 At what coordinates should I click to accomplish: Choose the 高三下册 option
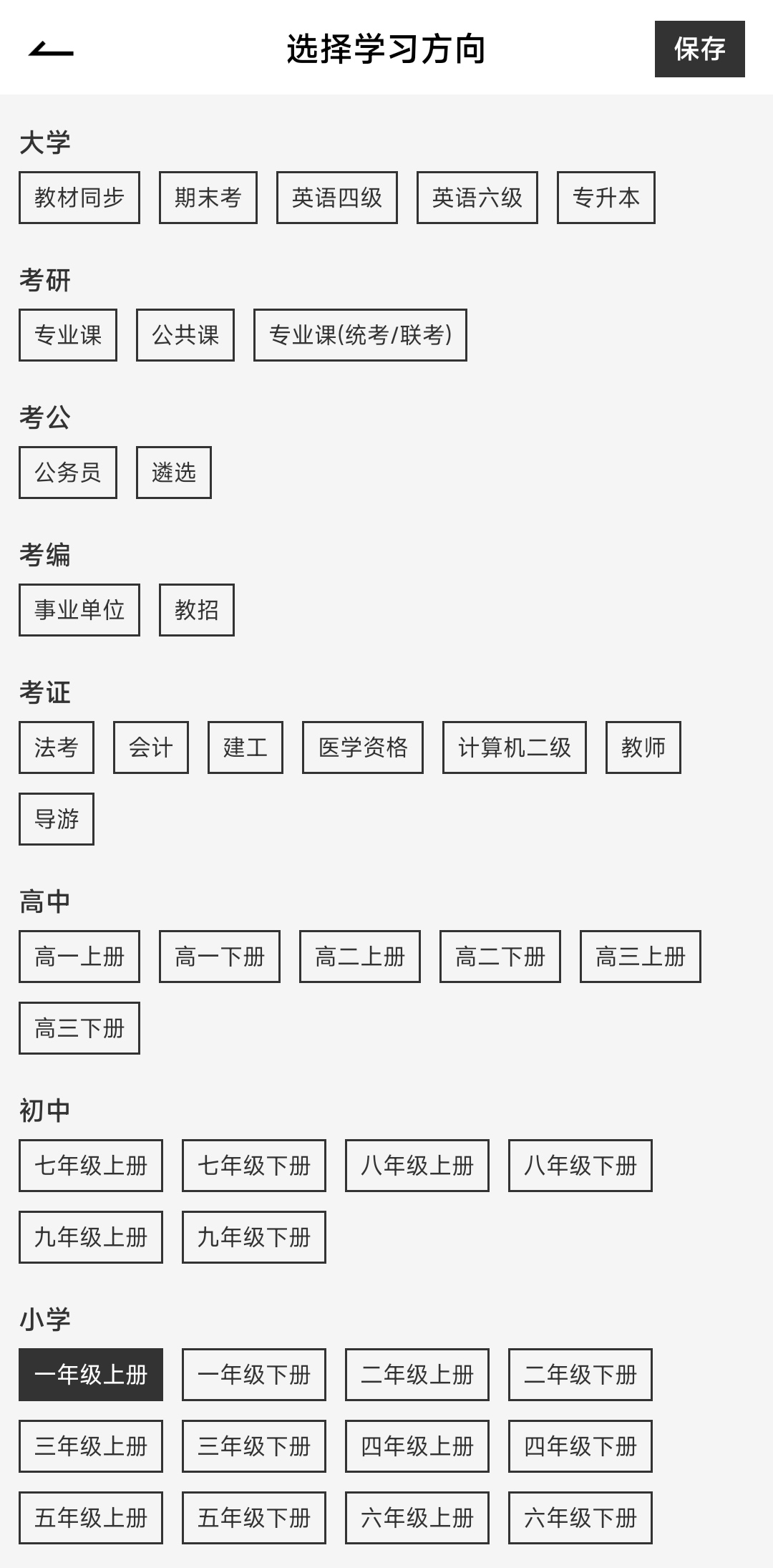(79, 1028)
